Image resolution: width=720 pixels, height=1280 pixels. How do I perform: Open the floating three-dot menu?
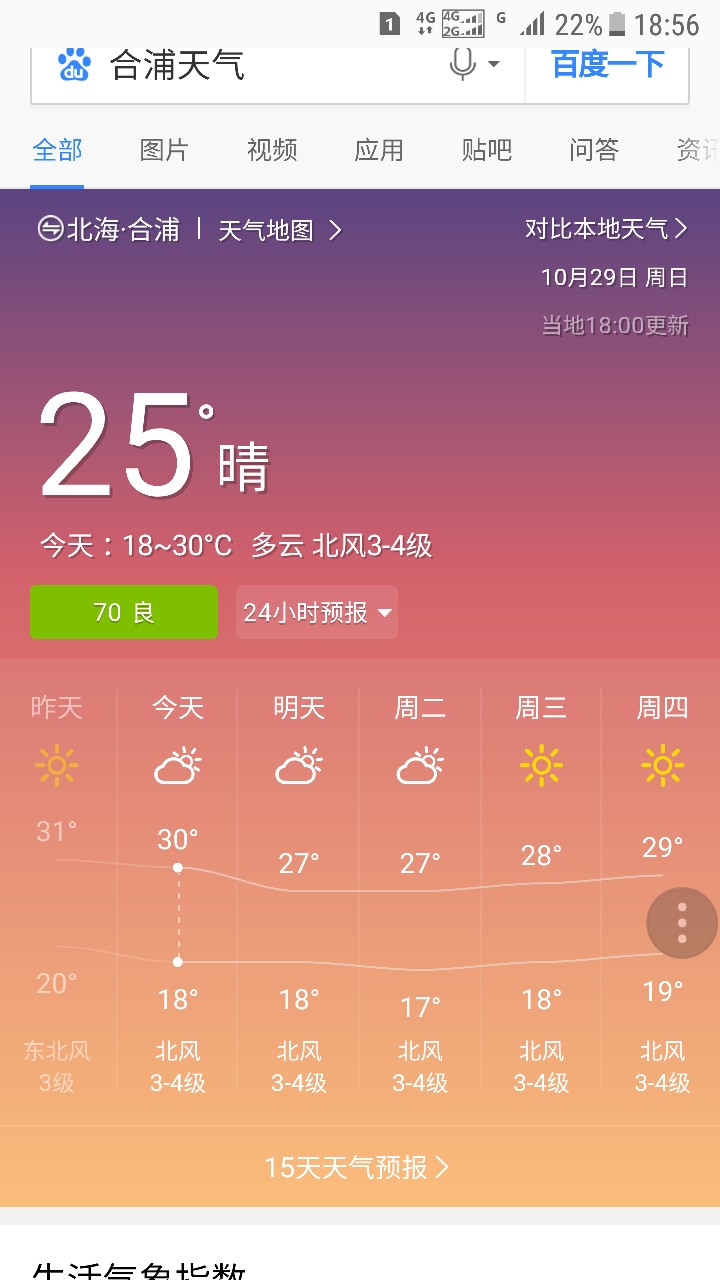682,923
